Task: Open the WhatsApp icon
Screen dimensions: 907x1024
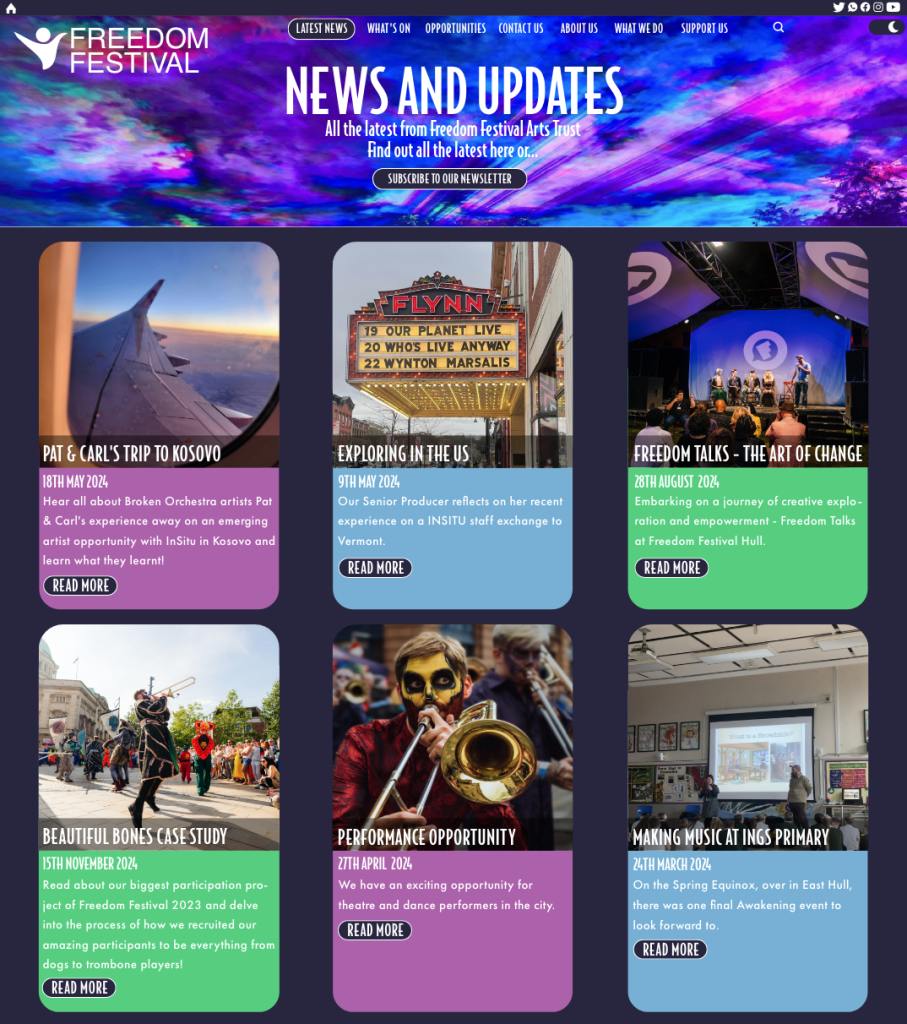Action: coord(852,7)
